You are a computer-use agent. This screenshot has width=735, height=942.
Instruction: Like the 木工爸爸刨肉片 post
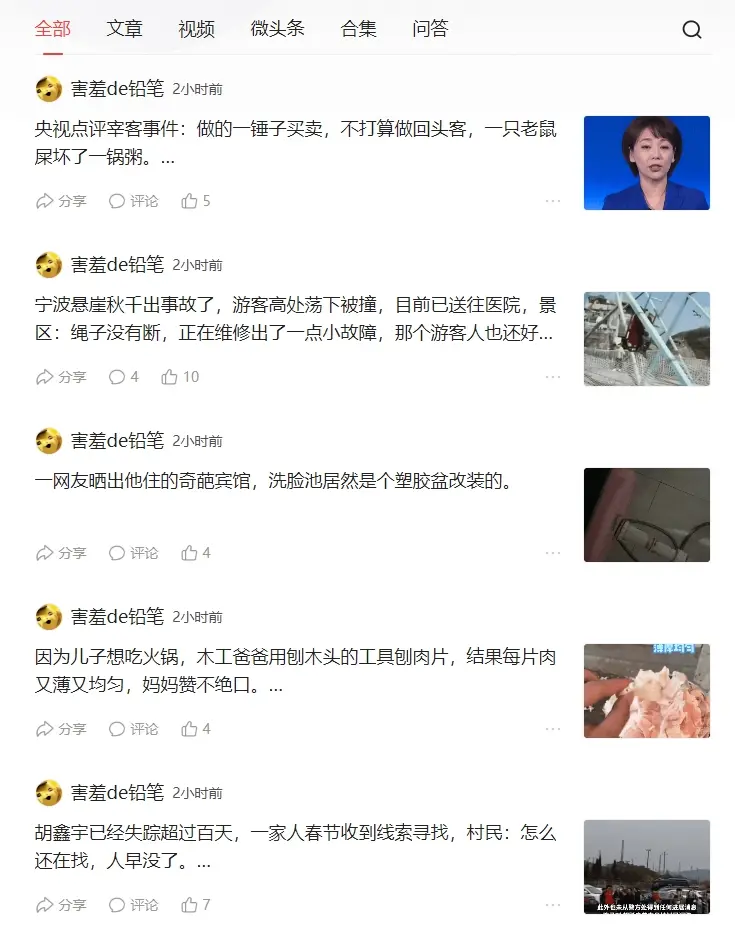[x=195, y=729]
